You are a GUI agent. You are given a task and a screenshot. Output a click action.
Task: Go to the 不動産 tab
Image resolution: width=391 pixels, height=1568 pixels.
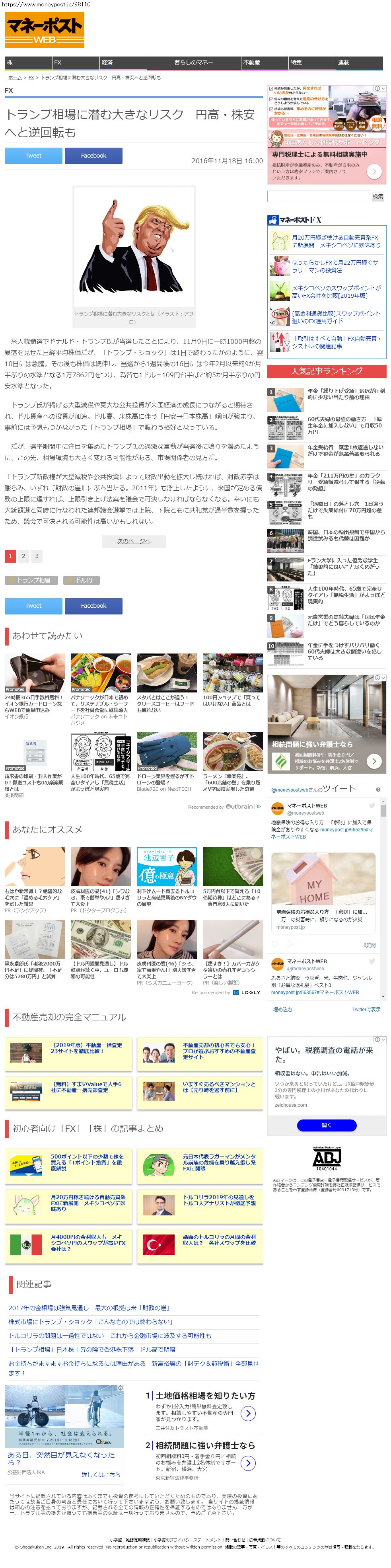[x=265, y=63]
